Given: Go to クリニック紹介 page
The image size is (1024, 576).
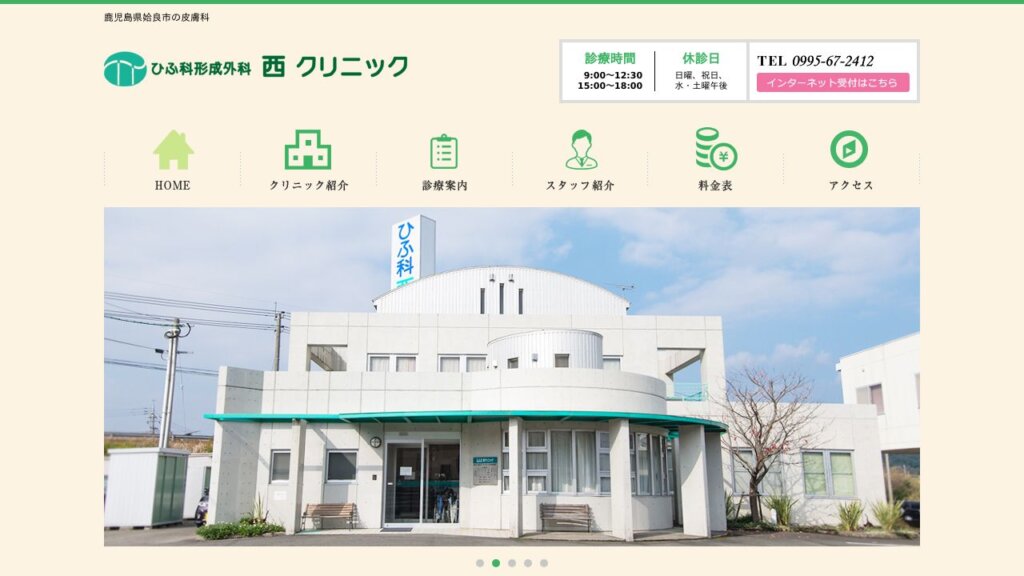Looking at the screenshot, I should pyautogui.click(x=308, y=160).
